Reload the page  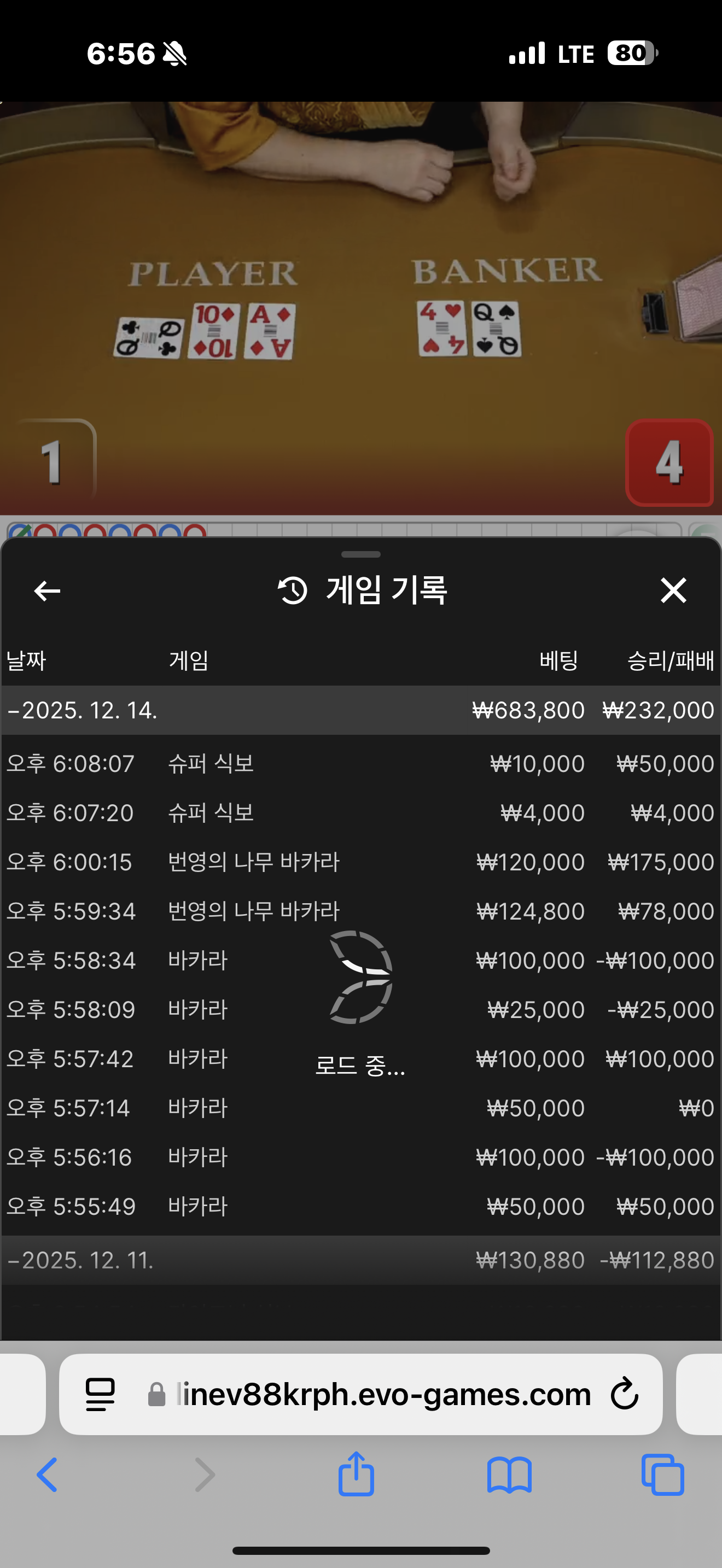625,1395
